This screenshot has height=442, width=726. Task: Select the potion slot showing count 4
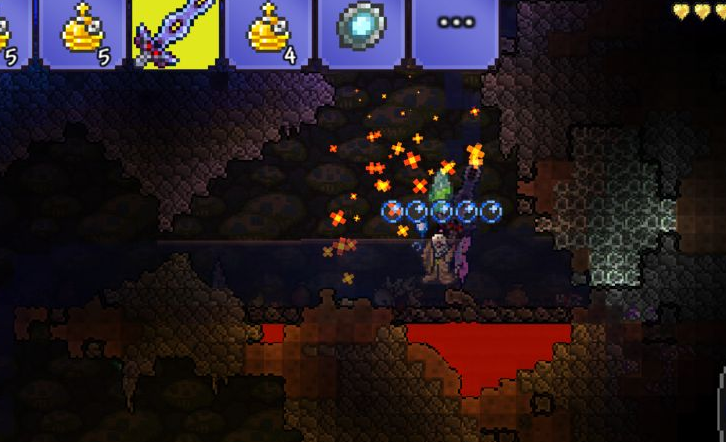pos(268,30)
